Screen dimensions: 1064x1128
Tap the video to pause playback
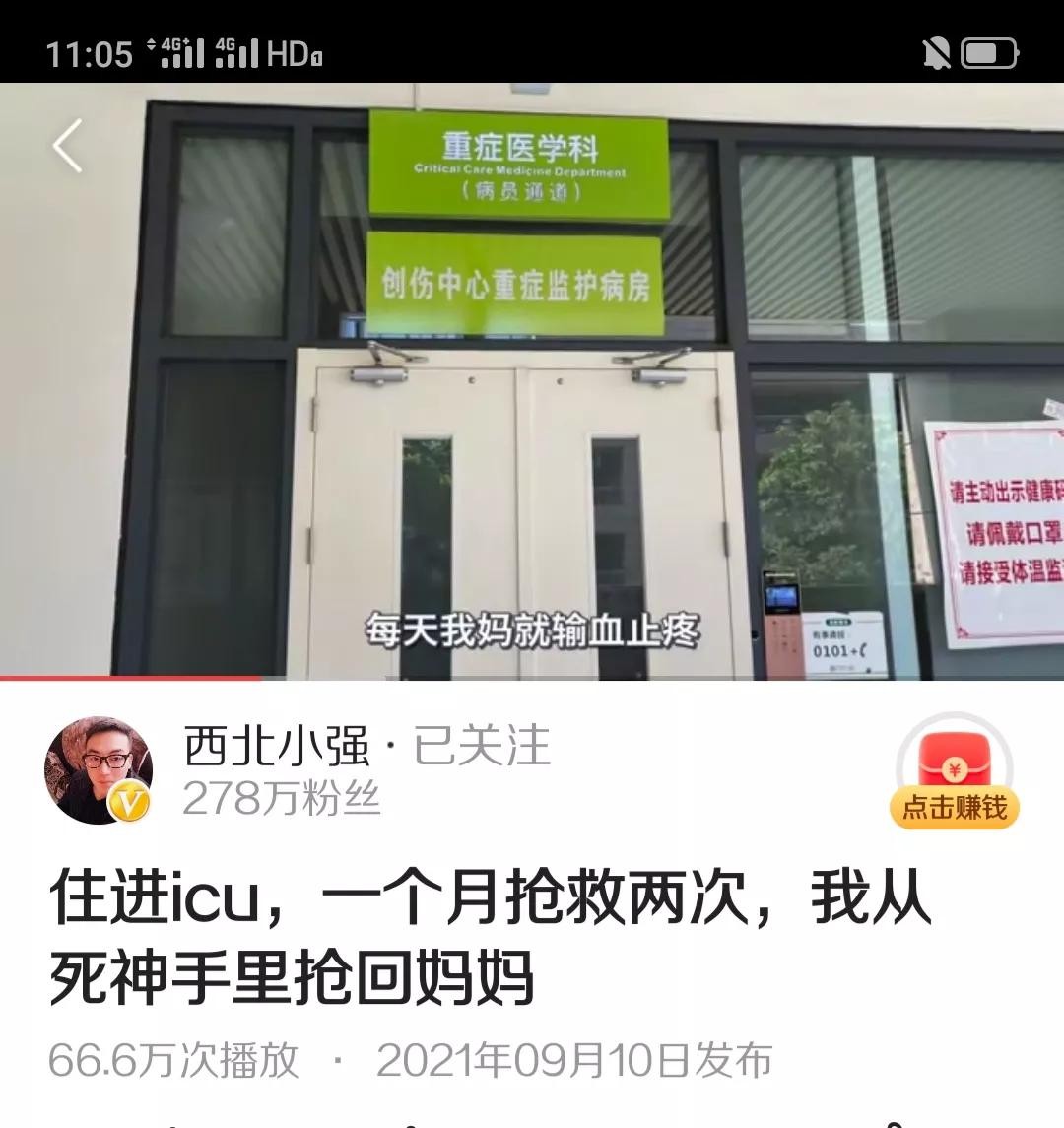point(532,394)
